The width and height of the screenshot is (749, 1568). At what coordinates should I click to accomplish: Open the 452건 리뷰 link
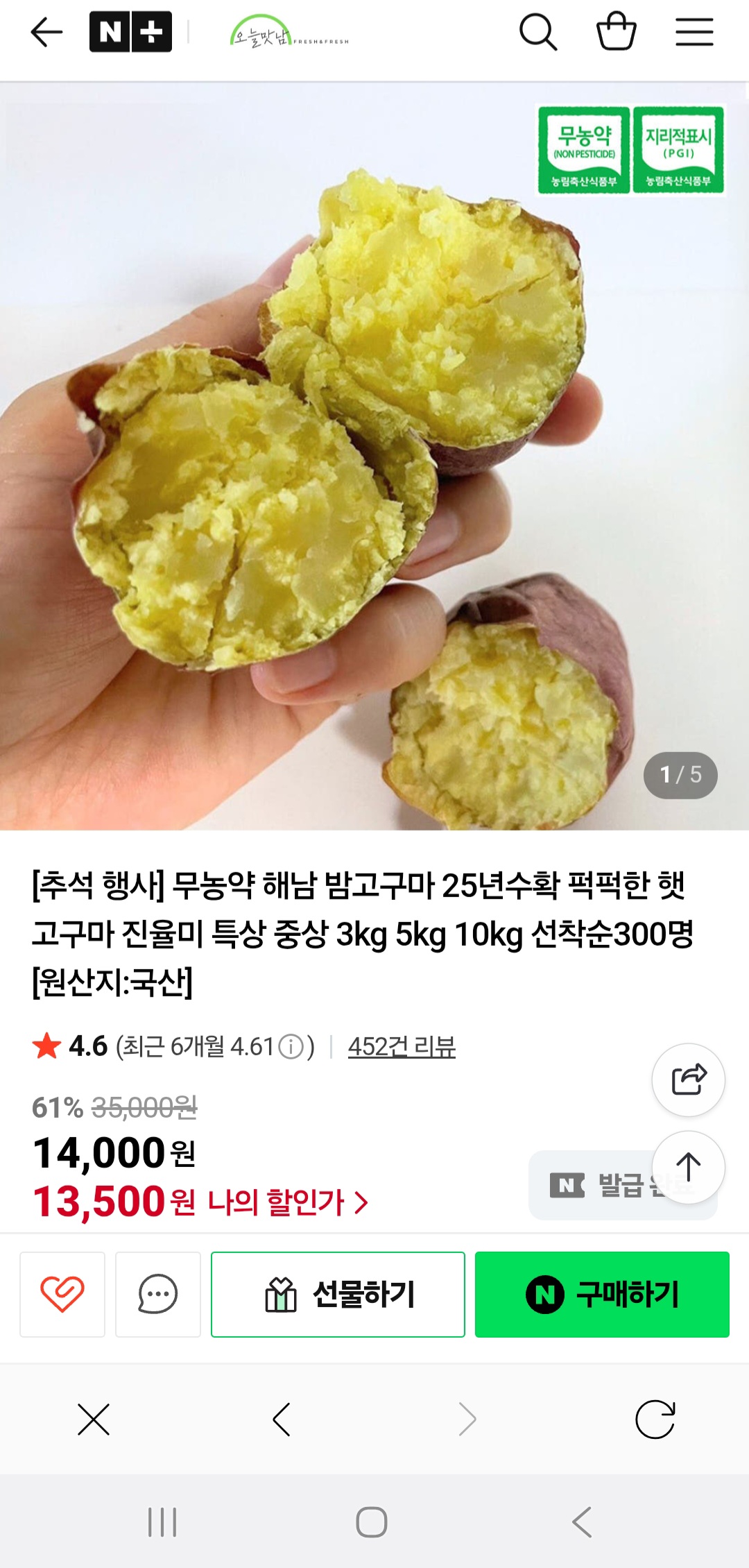pyautogui.click(x=402, y=1046)
